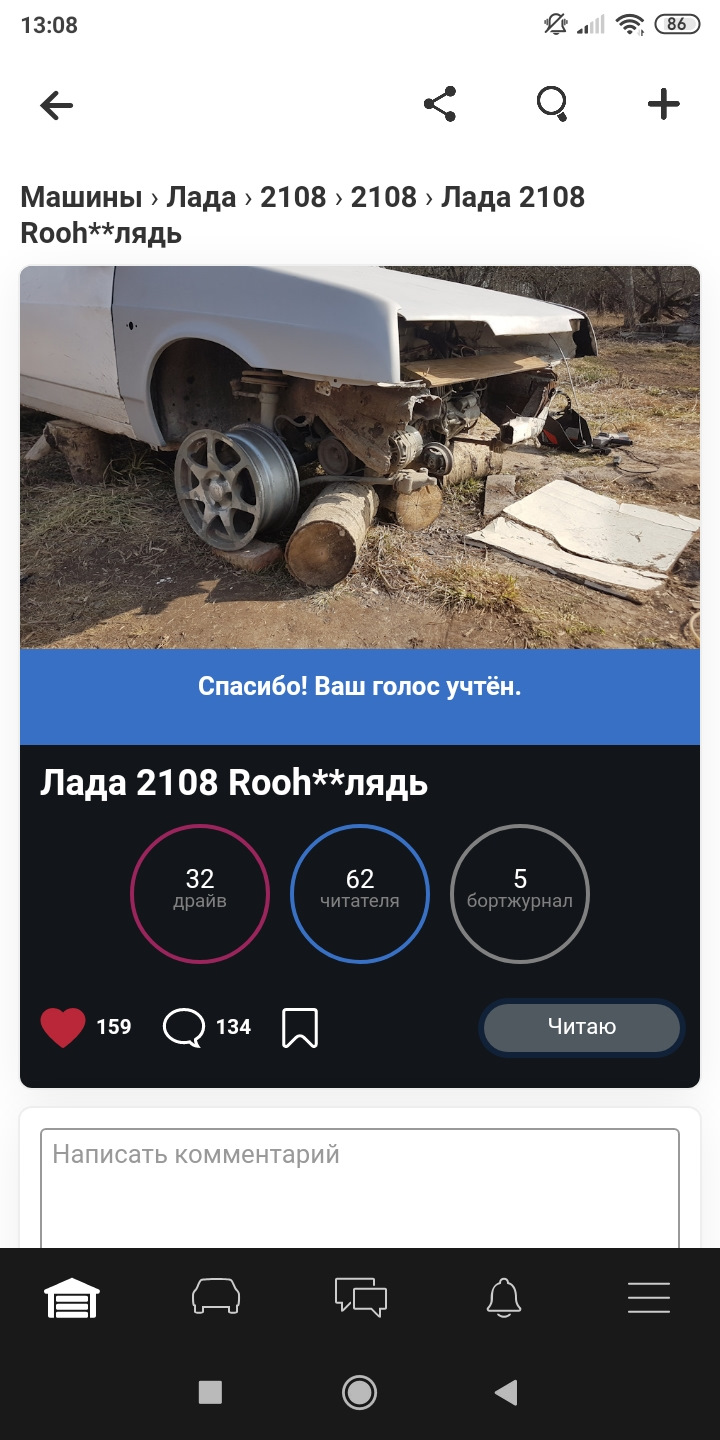Image resolution: width=720 pixels, height=1440 pixels.
Task: Open the Лада breadcrumb link
Action: (x=201, y=197)
